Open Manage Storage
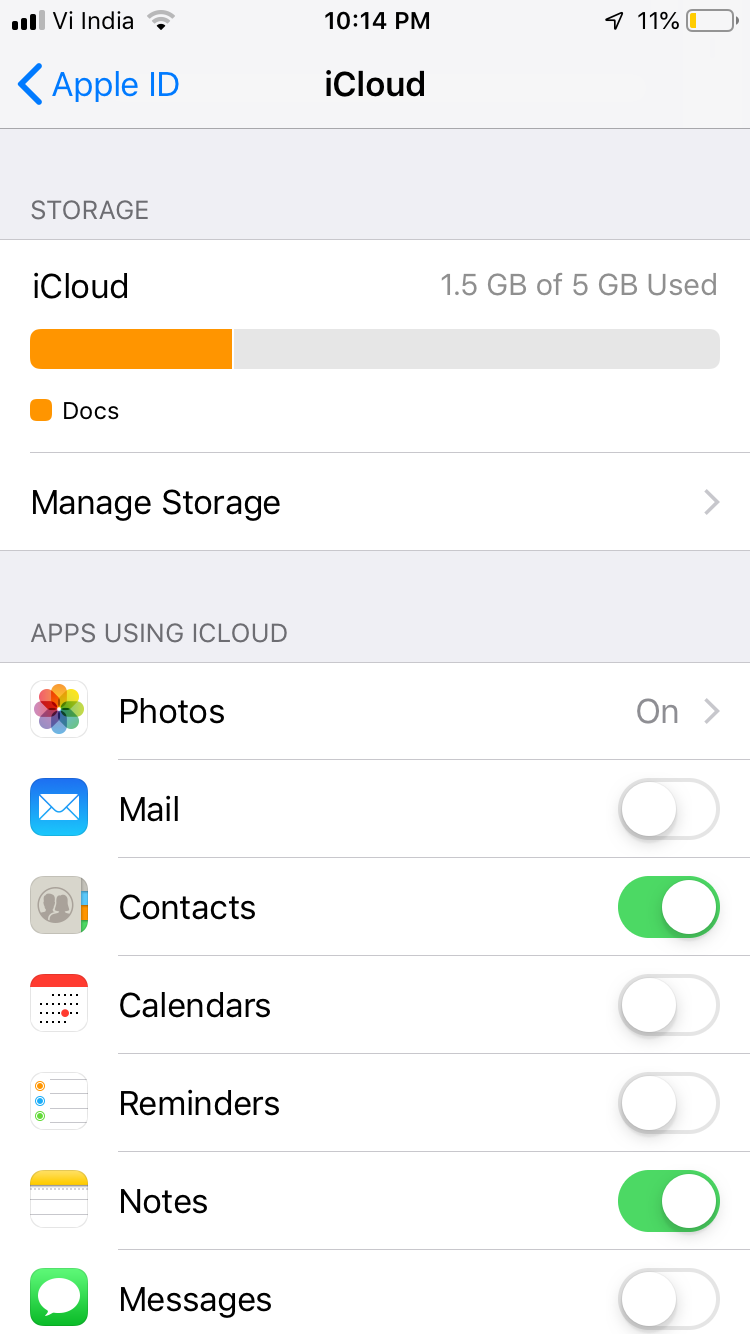Viewport: 750px width, 1334px height. [x=375, y=502]
